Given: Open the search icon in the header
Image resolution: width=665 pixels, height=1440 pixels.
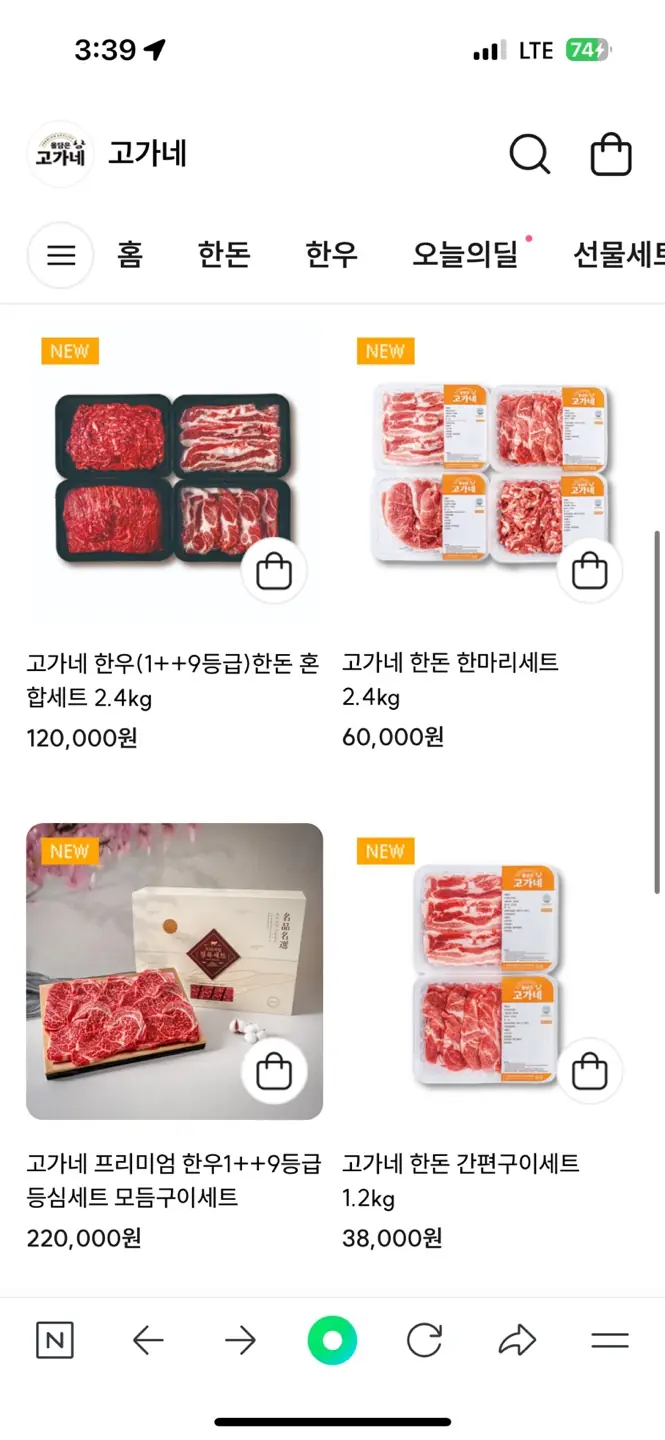Looking at the screenshot, I should 529,155.
